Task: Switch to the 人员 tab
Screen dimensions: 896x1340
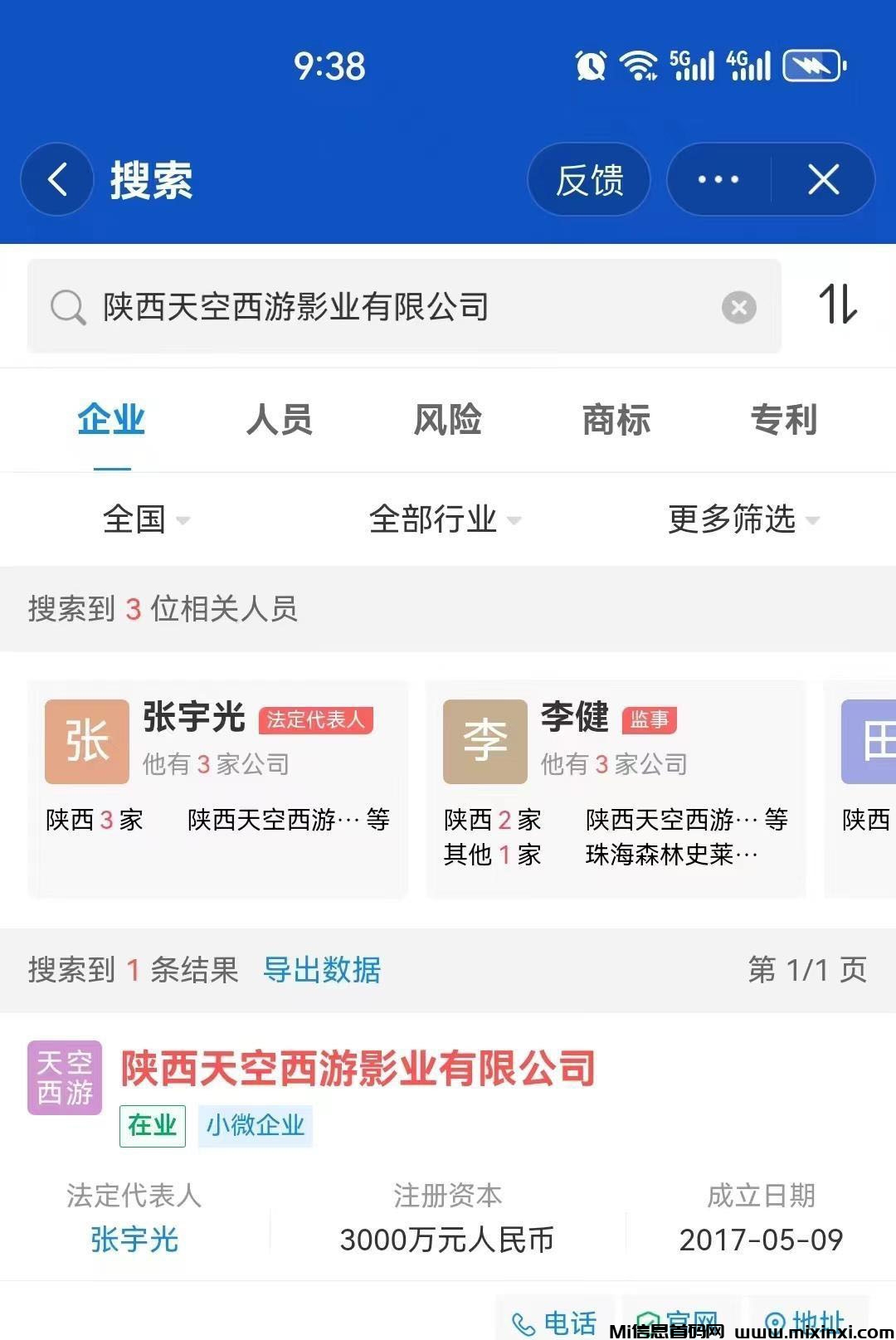Action: pyautogui.click(x=280, y=420)
